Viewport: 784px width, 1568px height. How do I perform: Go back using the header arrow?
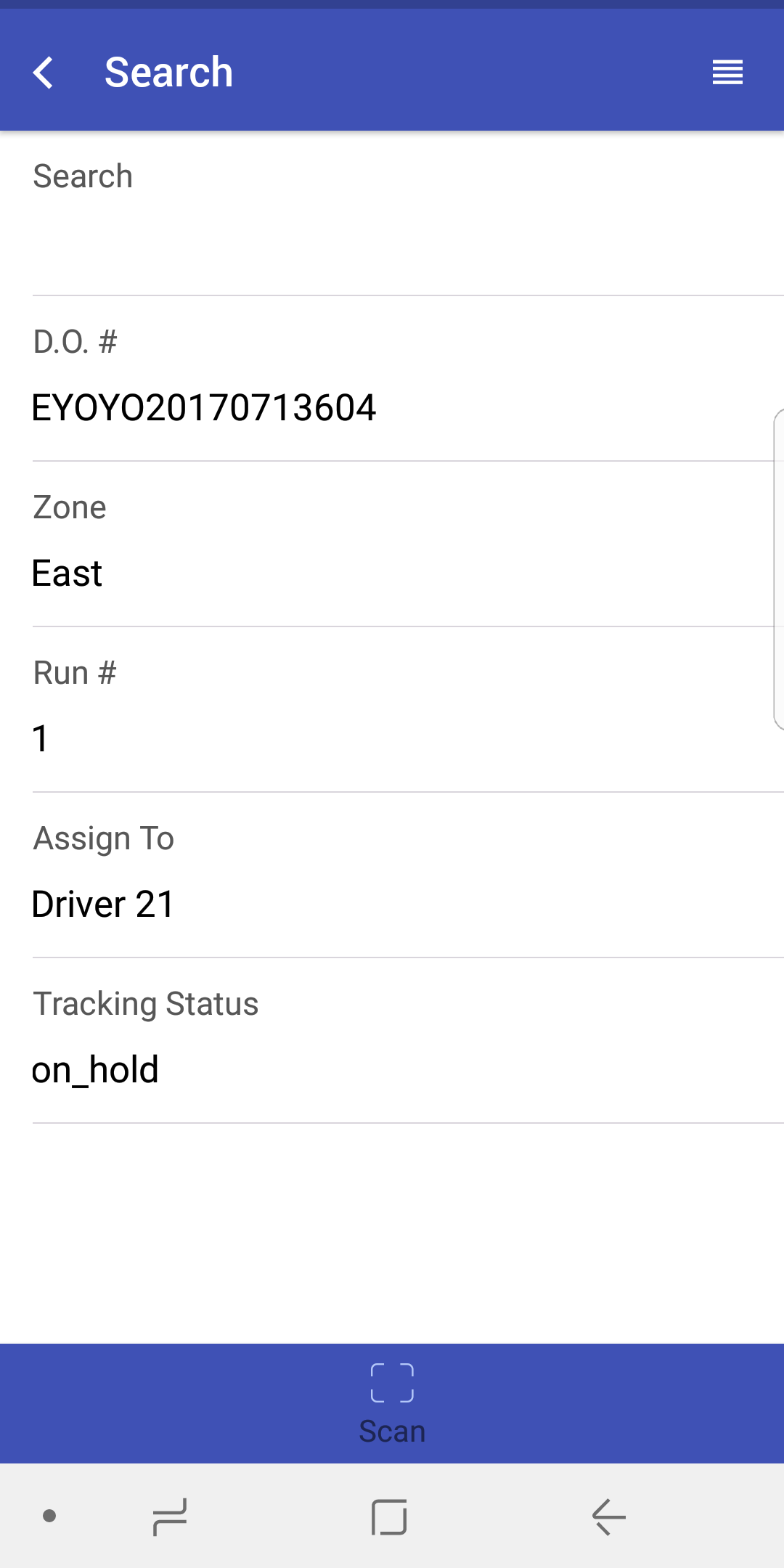pyautogui.click(x=44, y=73)
